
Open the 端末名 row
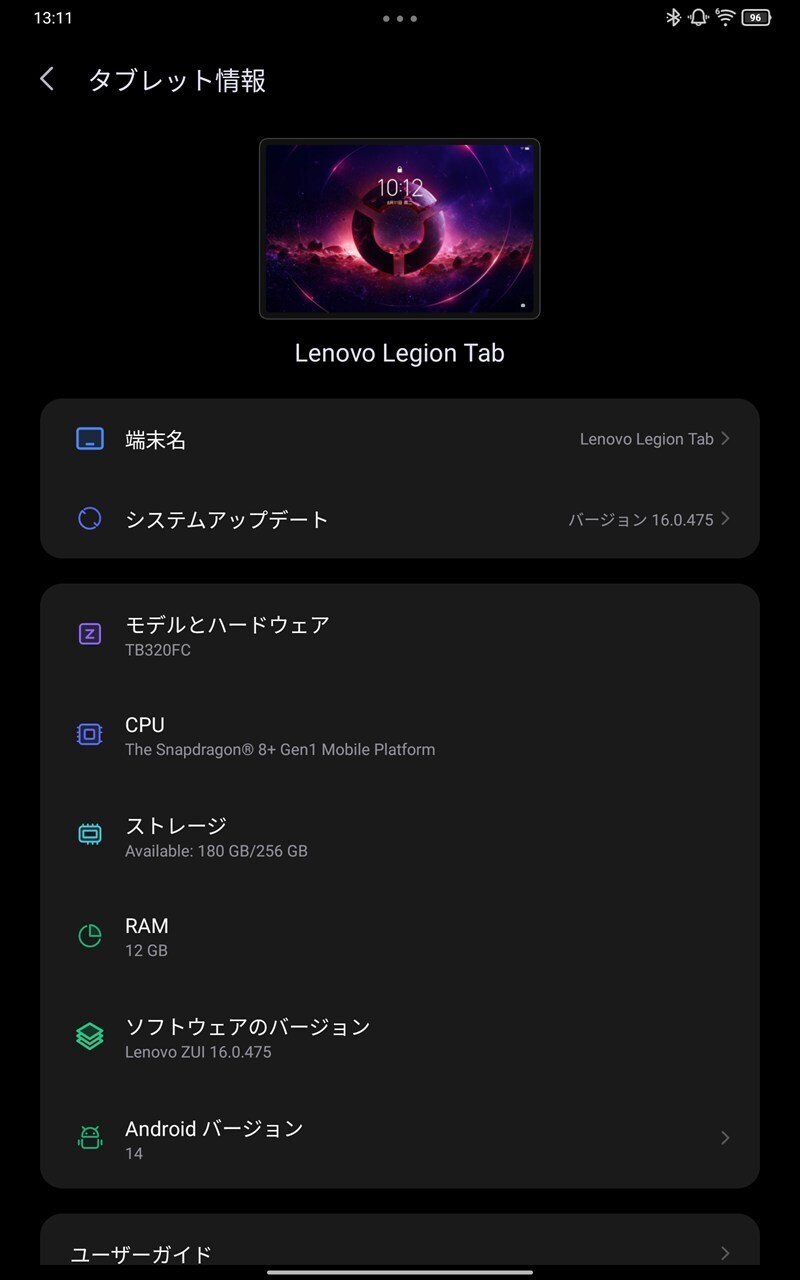[400, 439]
